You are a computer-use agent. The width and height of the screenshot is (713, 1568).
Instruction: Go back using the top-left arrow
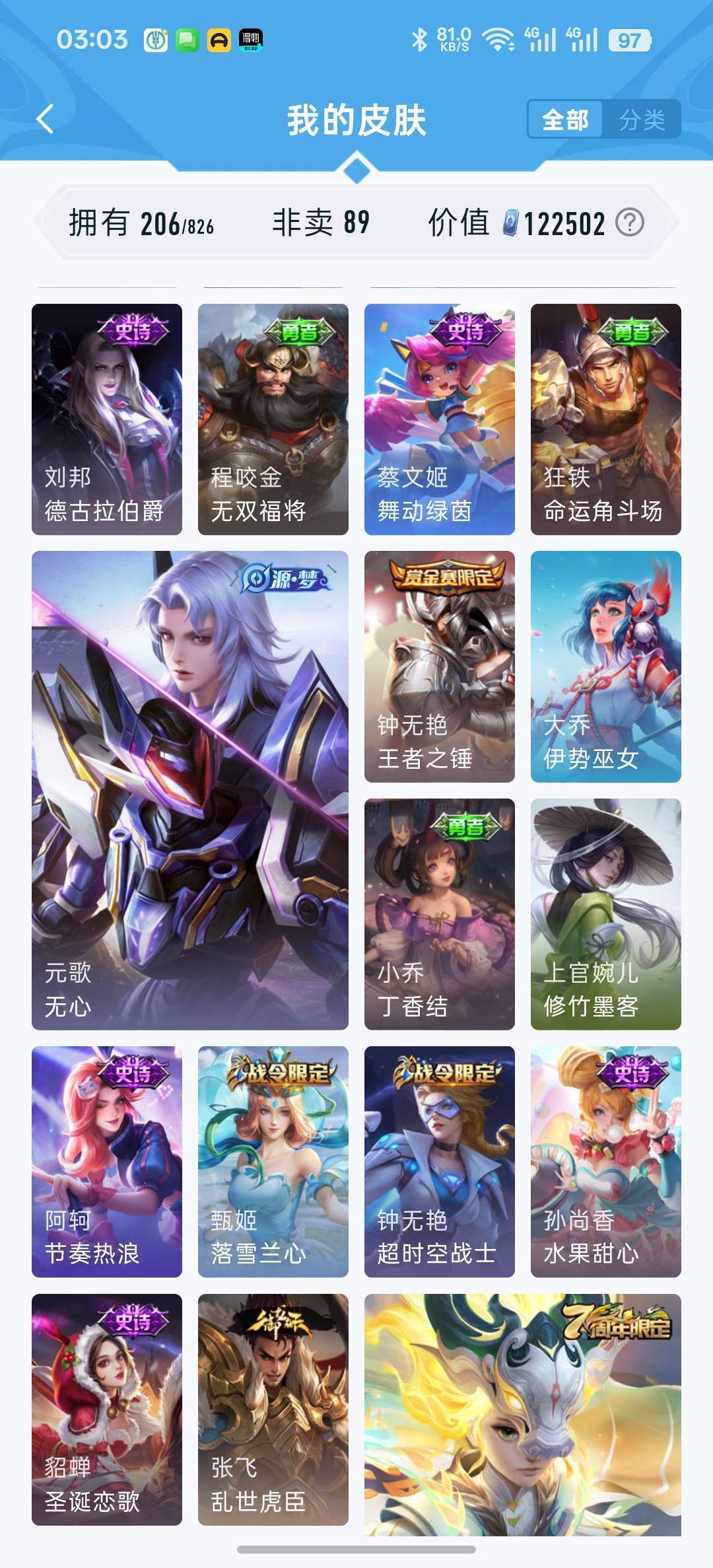click(45, 120)
